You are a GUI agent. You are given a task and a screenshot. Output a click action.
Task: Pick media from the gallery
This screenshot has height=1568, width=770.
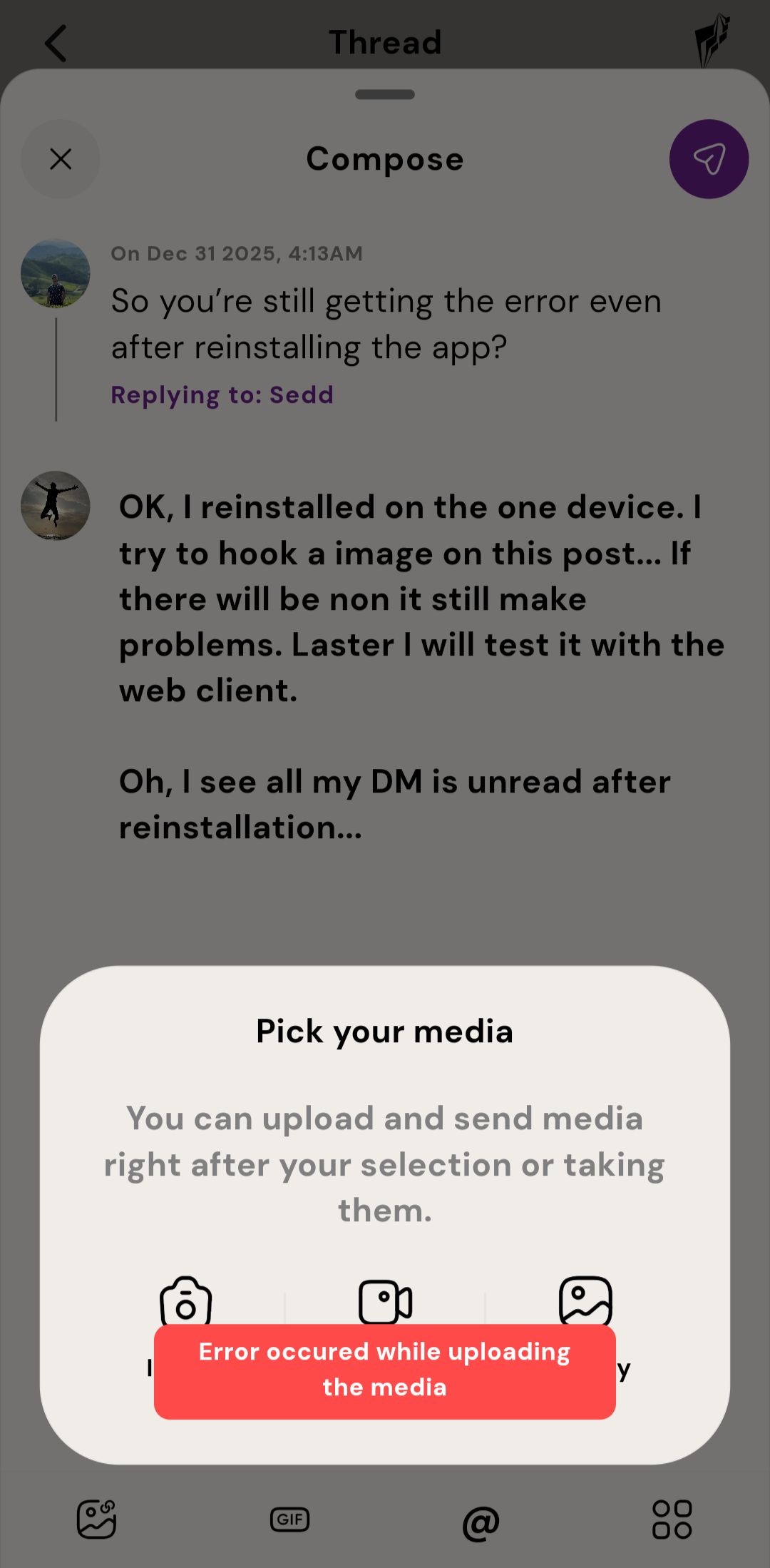(585, 1300)
